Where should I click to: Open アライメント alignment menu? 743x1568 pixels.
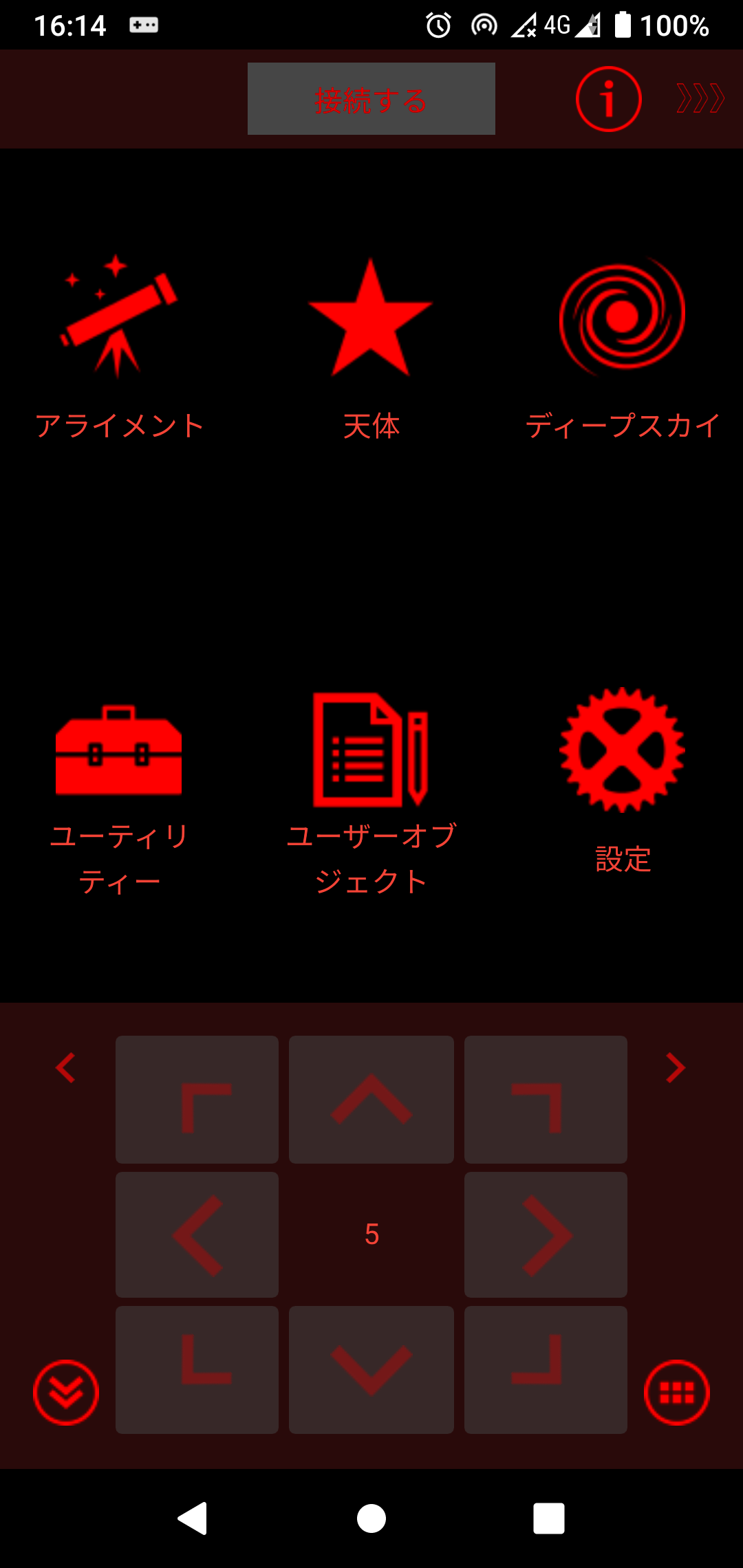(119, 347)
